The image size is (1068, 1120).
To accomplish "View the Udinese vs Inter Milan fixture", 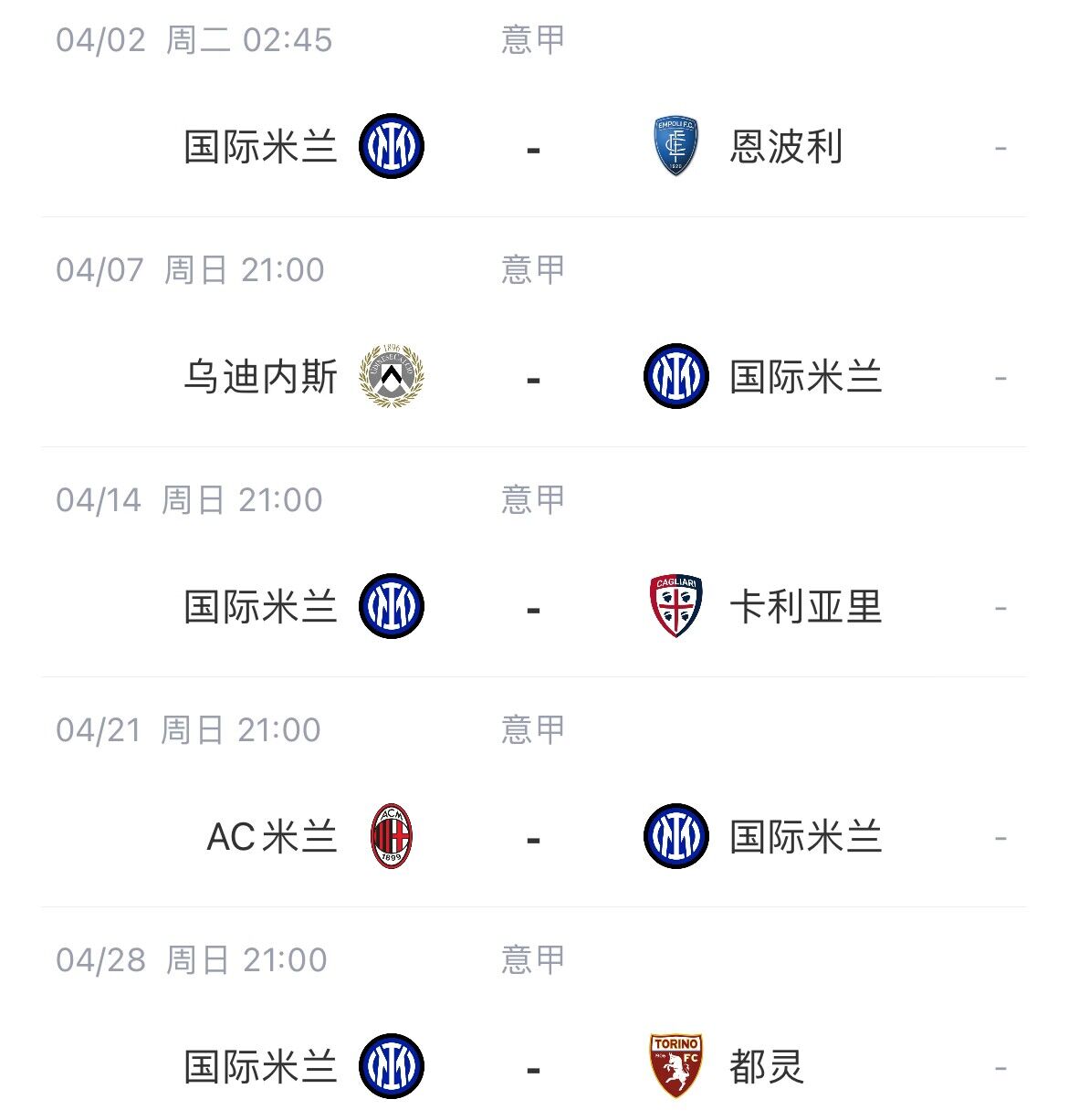I will pos(533,377).
